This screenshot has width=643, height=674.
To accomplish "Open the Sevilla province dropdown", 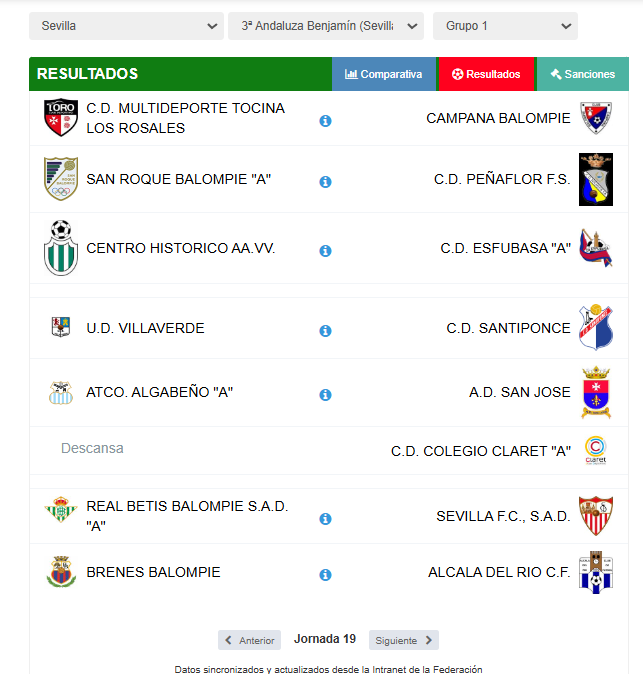I will tap(126, 26).
